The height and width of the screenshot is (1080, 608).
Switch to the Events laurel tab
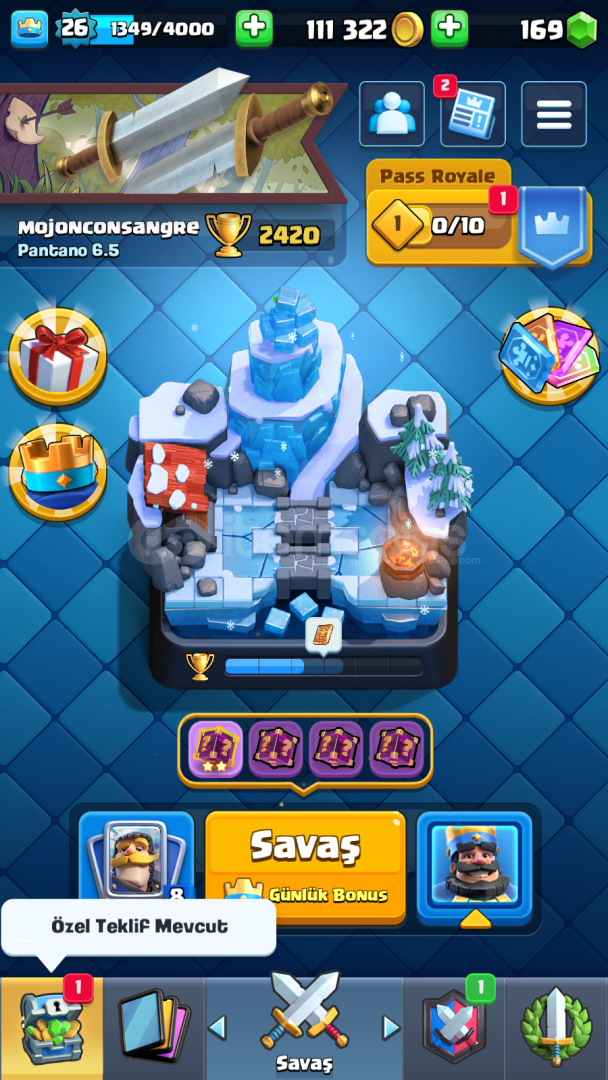(x=556, y=1028)
